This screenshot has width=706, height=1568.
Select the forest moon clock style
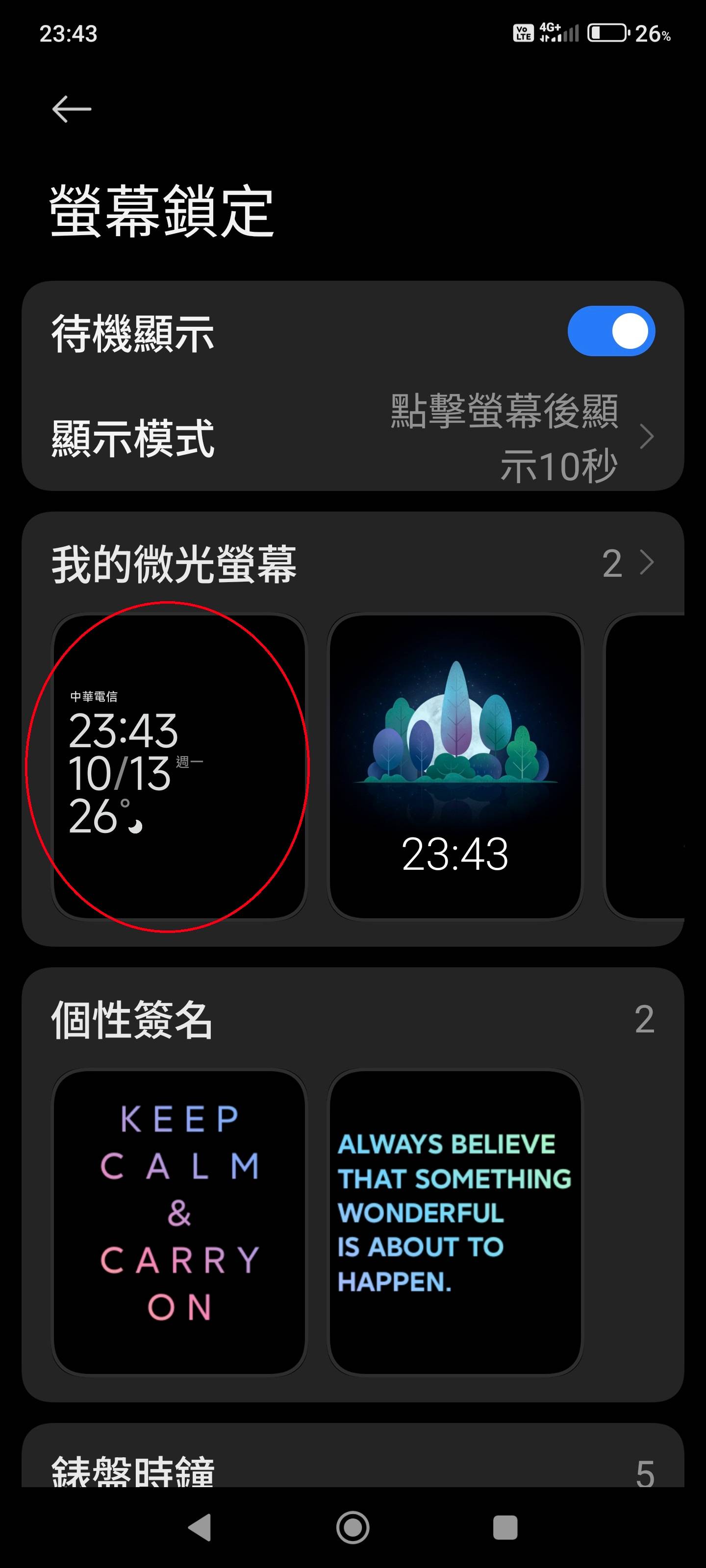tap(455, 766)
